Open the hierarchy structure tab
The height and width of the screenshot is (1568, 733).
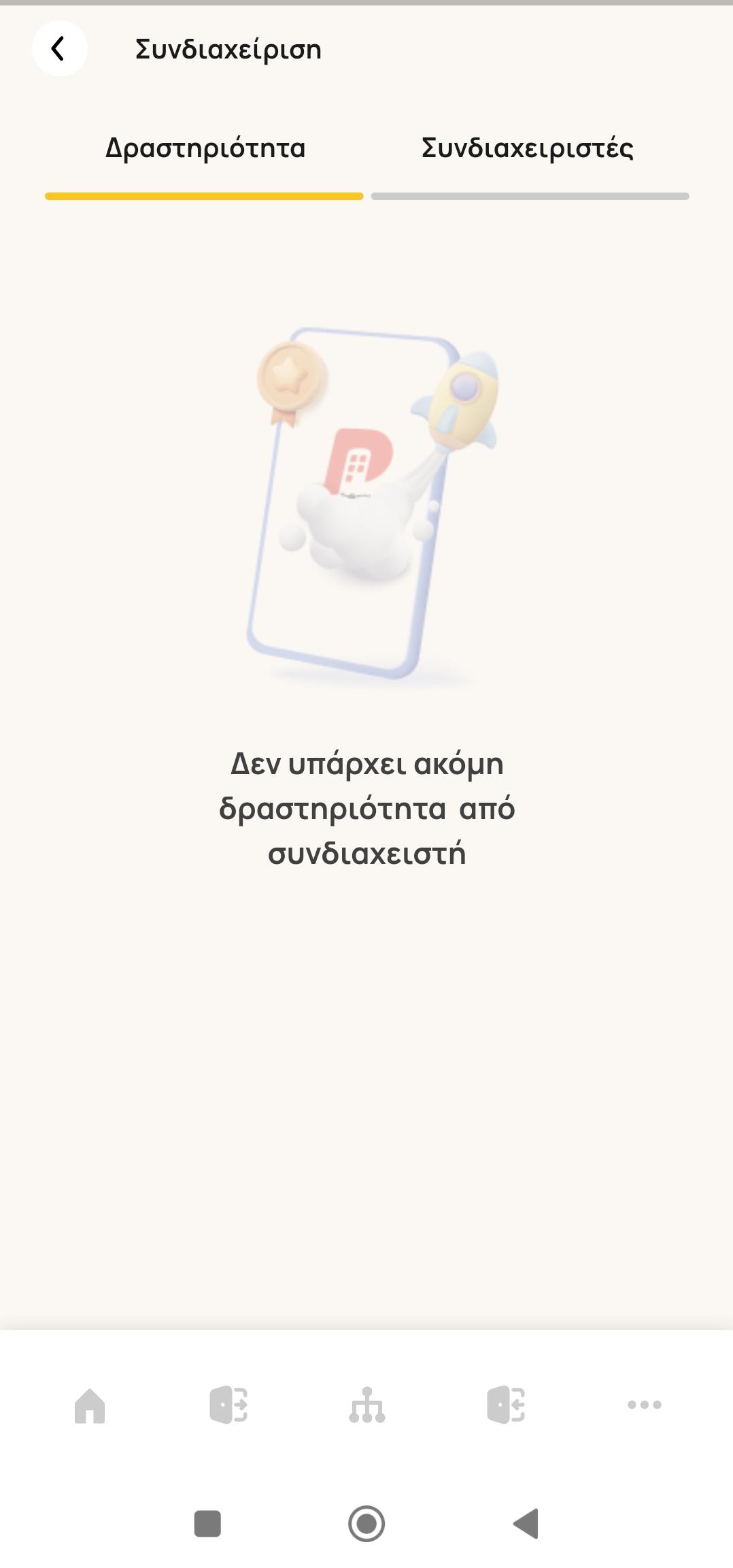[367, 1405]
